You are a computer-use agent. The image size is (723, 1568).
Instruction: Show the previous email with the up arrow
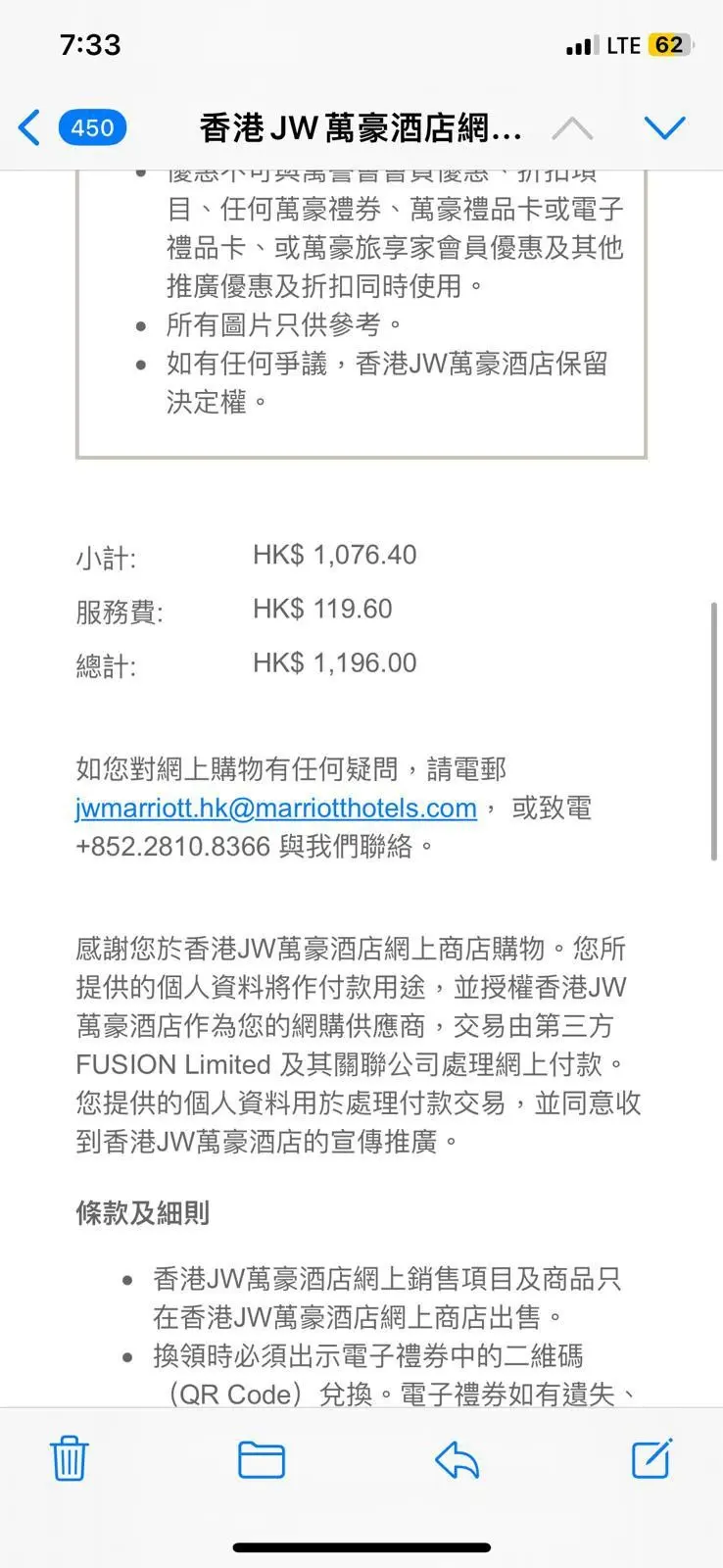[572, 128]
